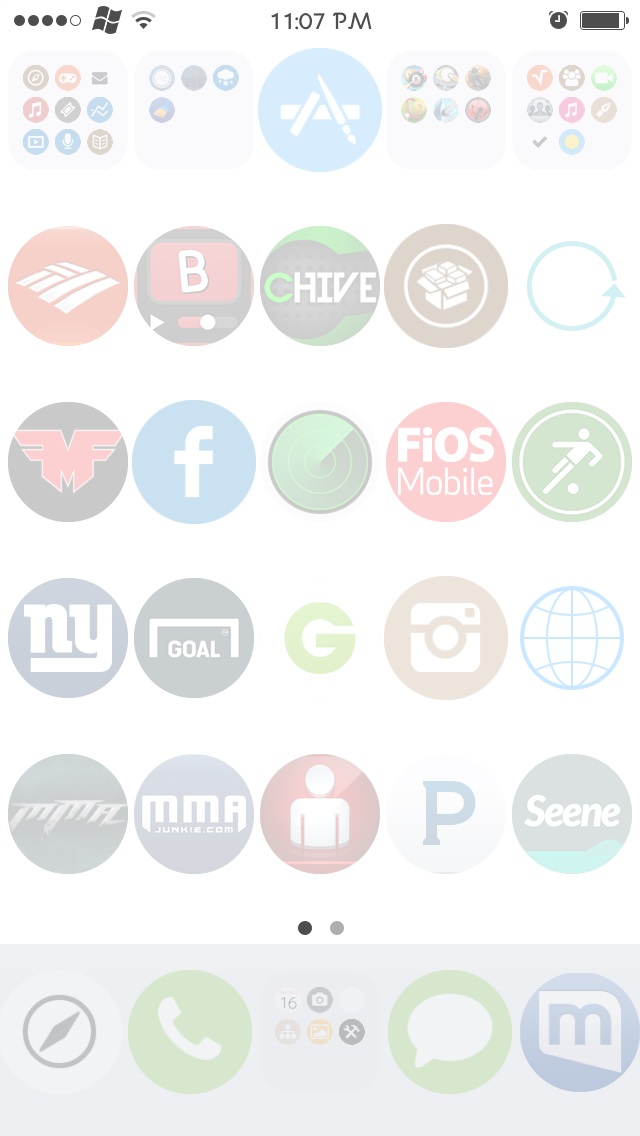Open the globe browser app
Viewport: 640px width, 1136px height.
[x=572, y=638]
